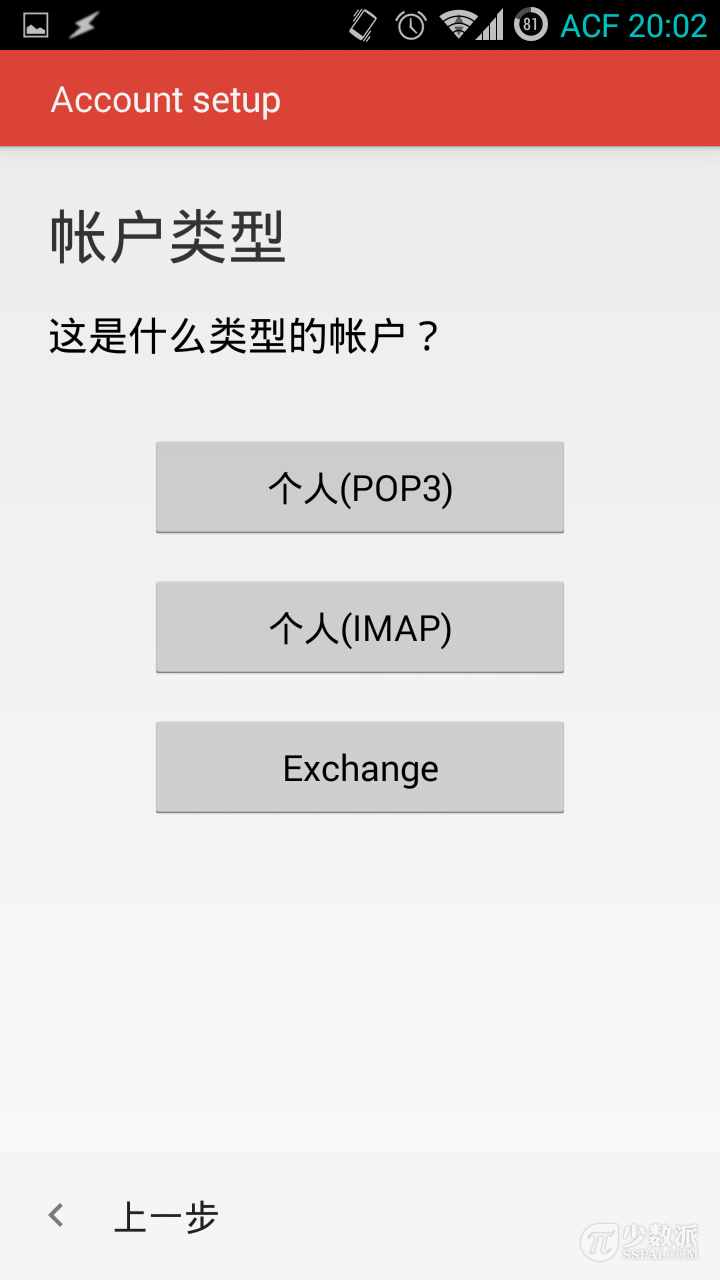This screenshot has width=720, height=1280.
Task: Select the 个人(POP3) account type
Action: pyautogui.click(x=359, y=487)
